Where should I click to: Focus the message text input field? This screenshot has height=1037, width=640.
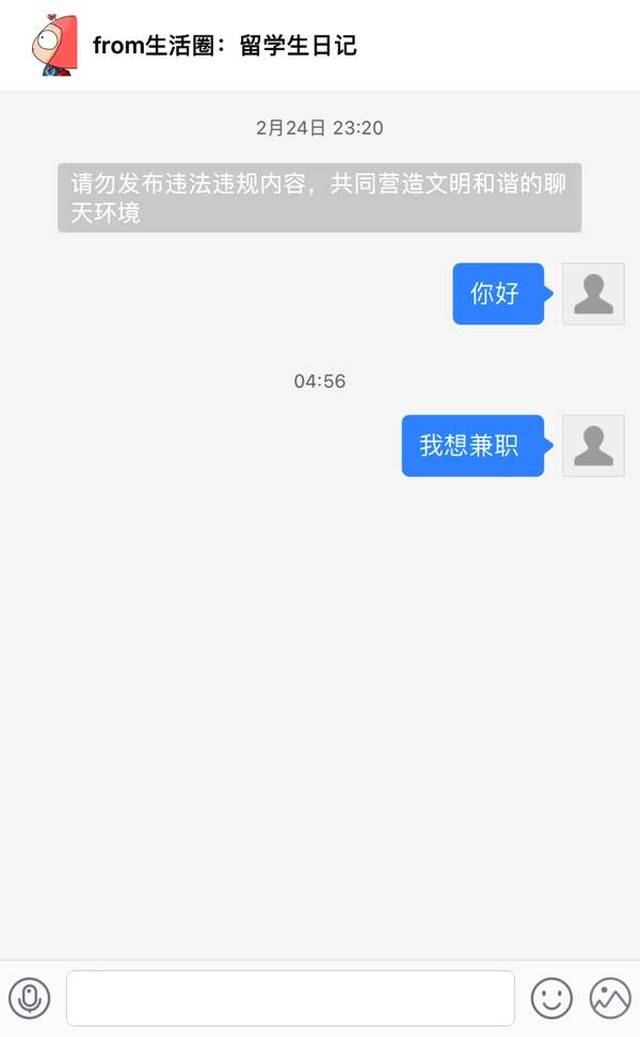click(290, 998)
